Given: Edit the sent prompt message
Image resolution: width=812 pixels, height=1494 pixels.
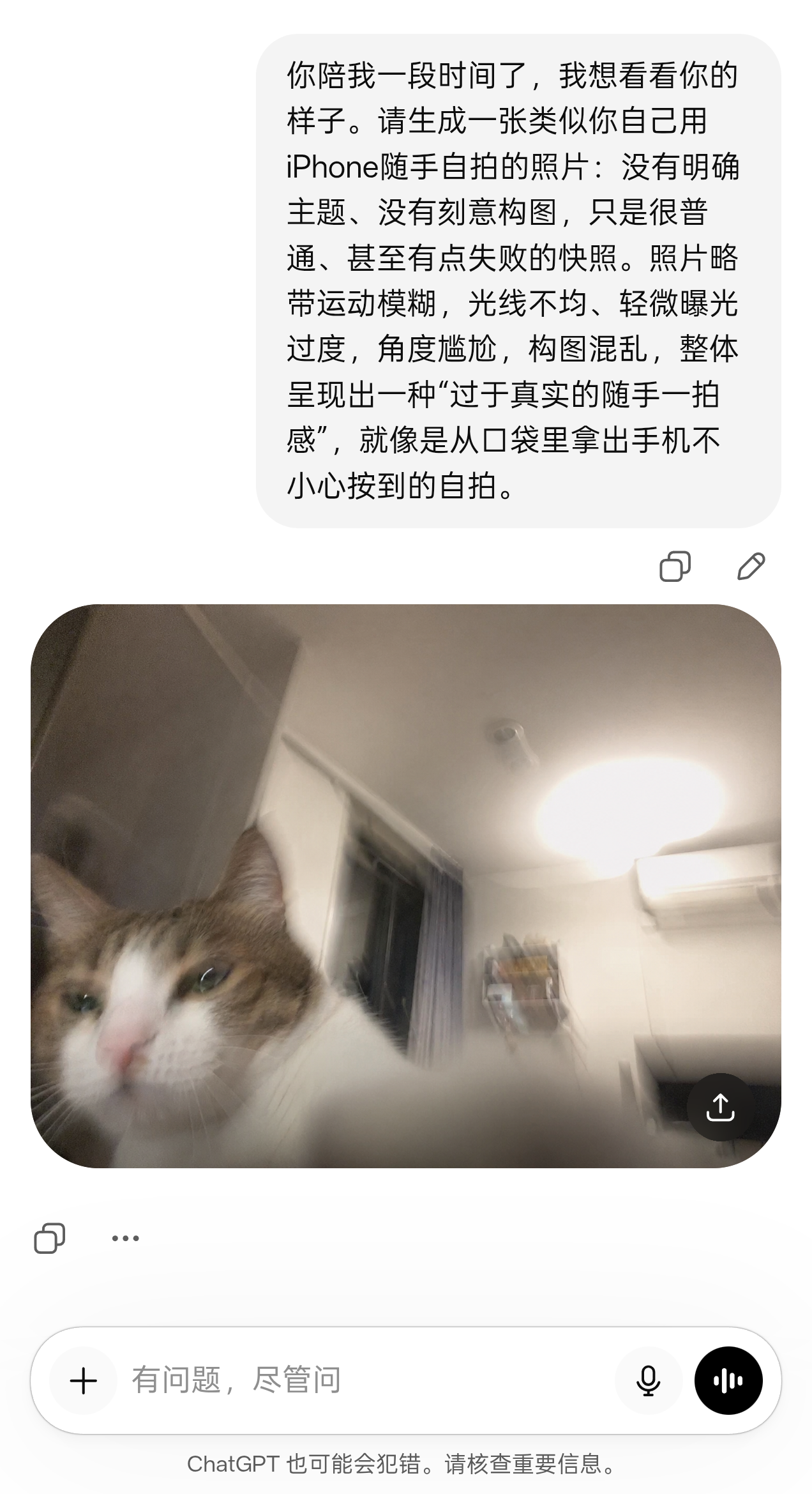Looking at the screenshot, I should [751, 567].
